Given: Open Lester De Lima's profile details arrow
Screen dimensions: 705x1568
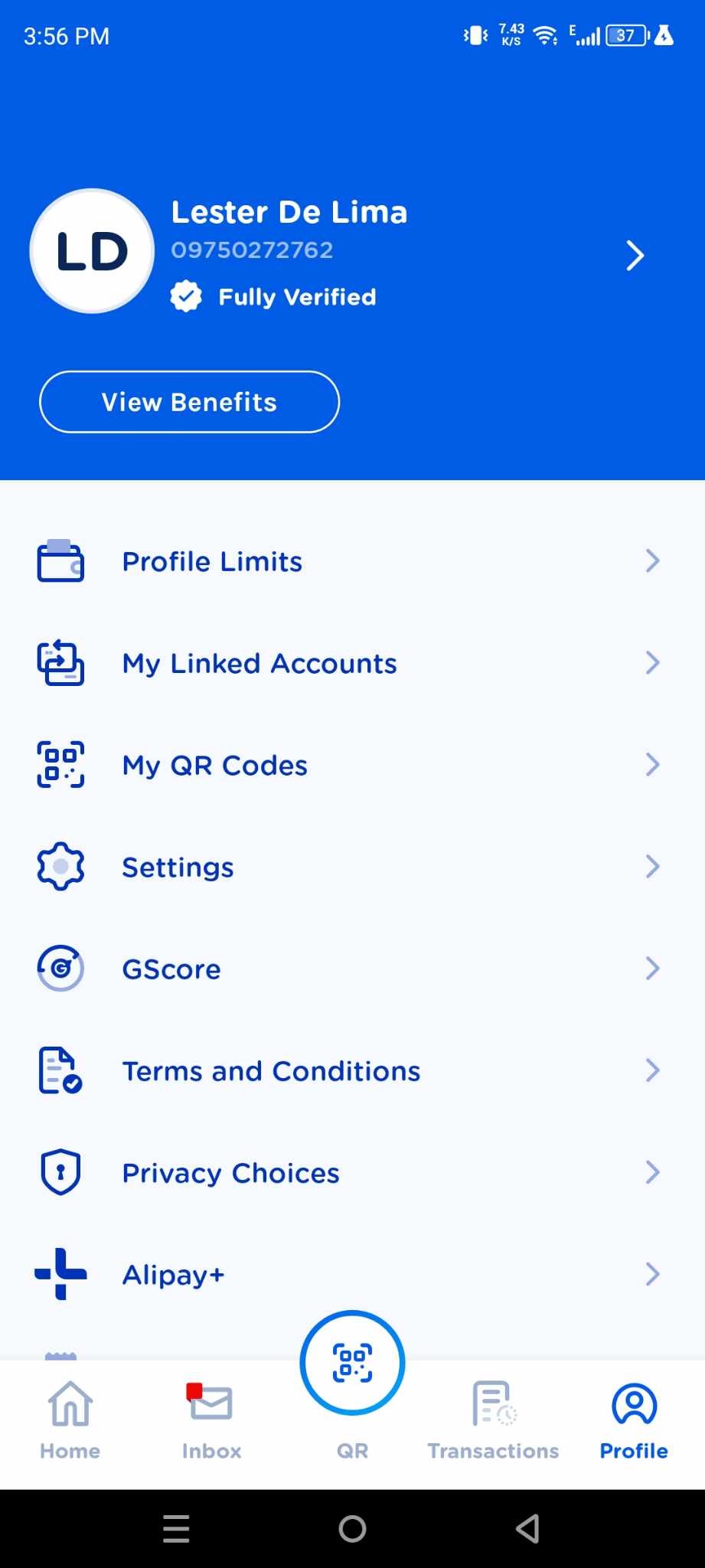Looking at the screenshot, I should click(635, 255).
